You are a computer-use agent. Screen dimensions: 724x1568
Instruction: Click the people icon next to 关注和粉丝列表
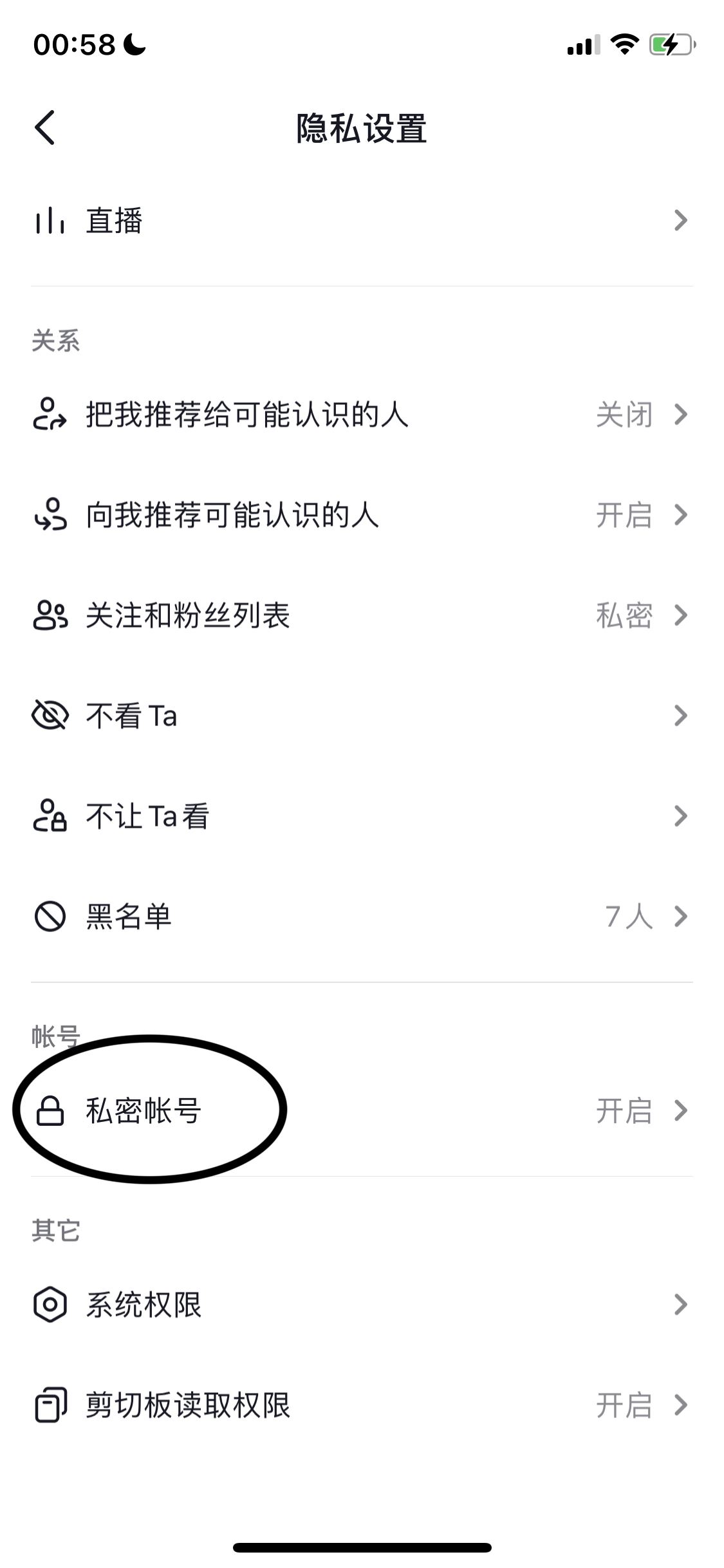point(50,616)
